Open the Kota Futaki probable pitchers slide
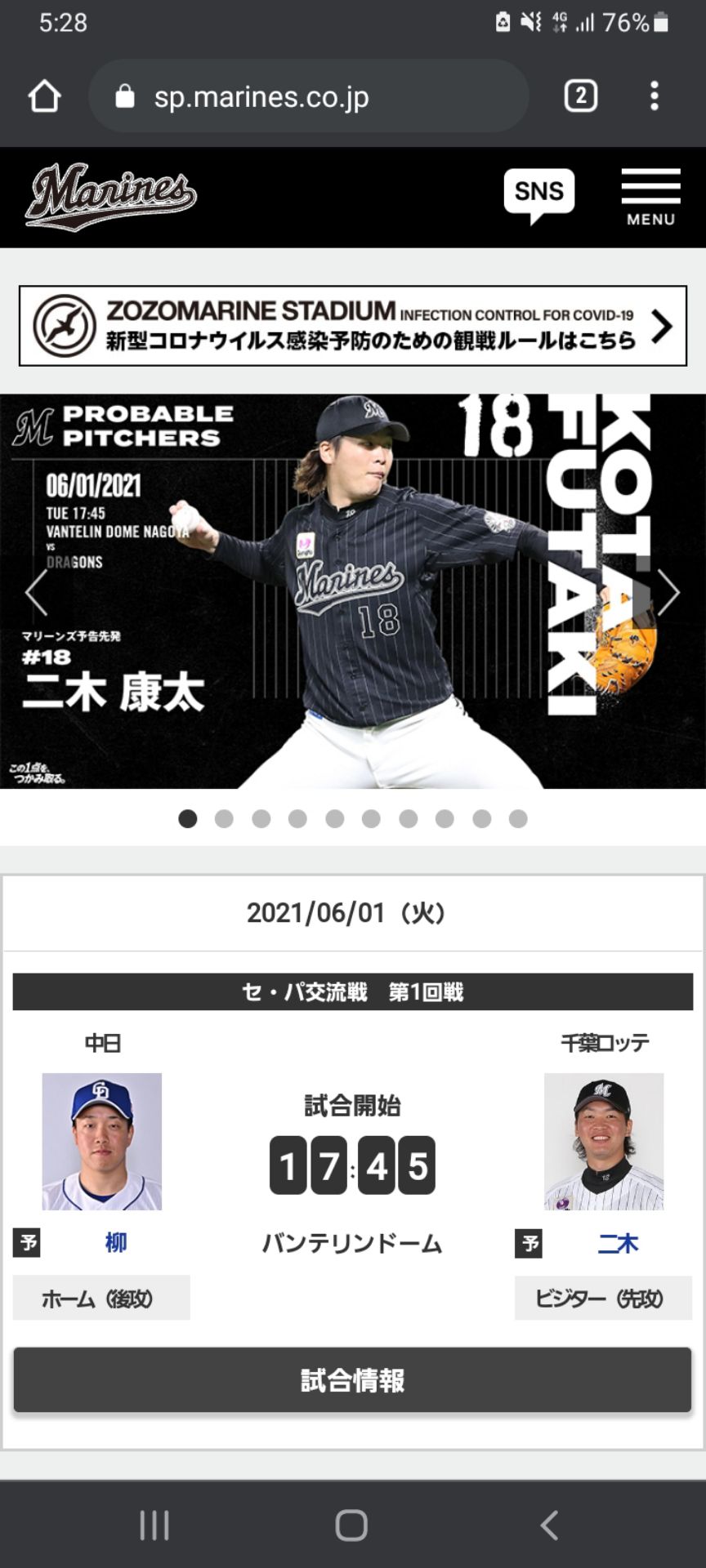 click(x=353, y=591)
